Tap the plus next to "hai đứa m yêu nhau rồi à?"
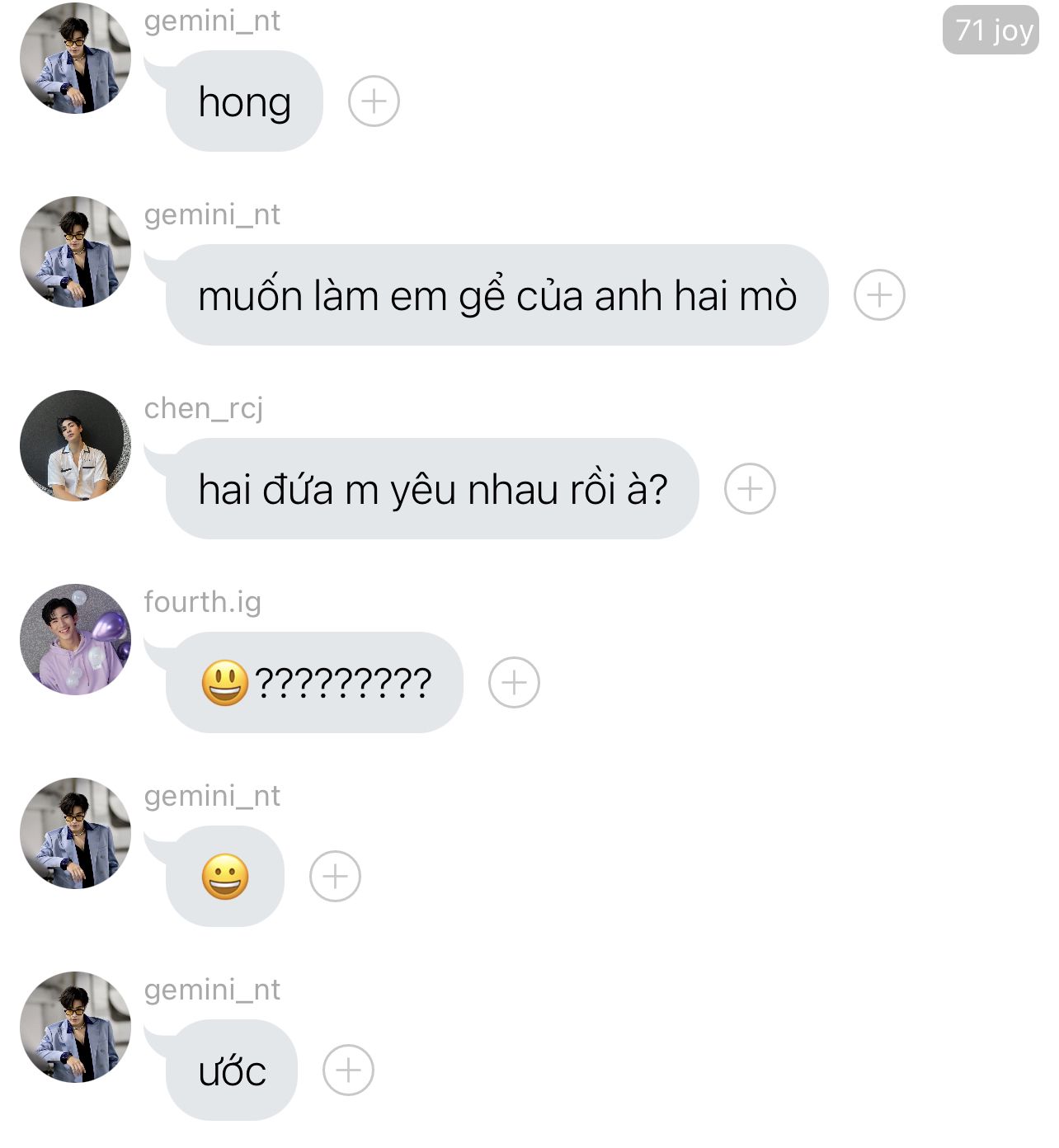 [x=750, y=489]
